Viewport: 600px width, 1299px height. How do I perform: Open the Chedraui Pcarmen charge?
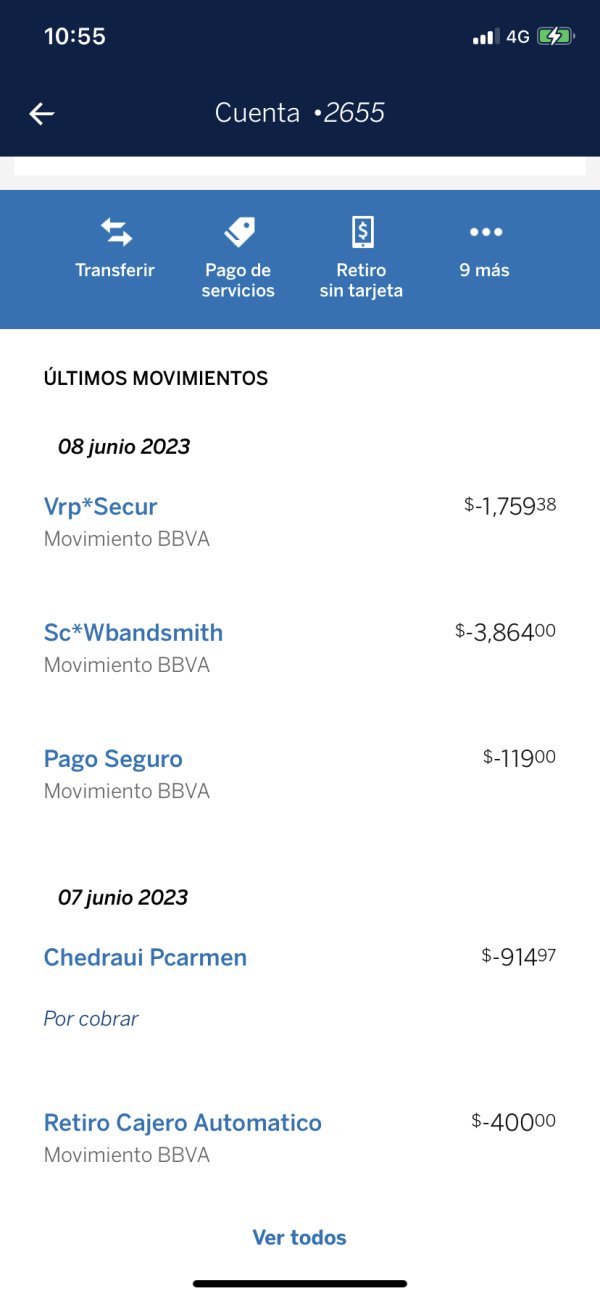(x=300, y=986)
